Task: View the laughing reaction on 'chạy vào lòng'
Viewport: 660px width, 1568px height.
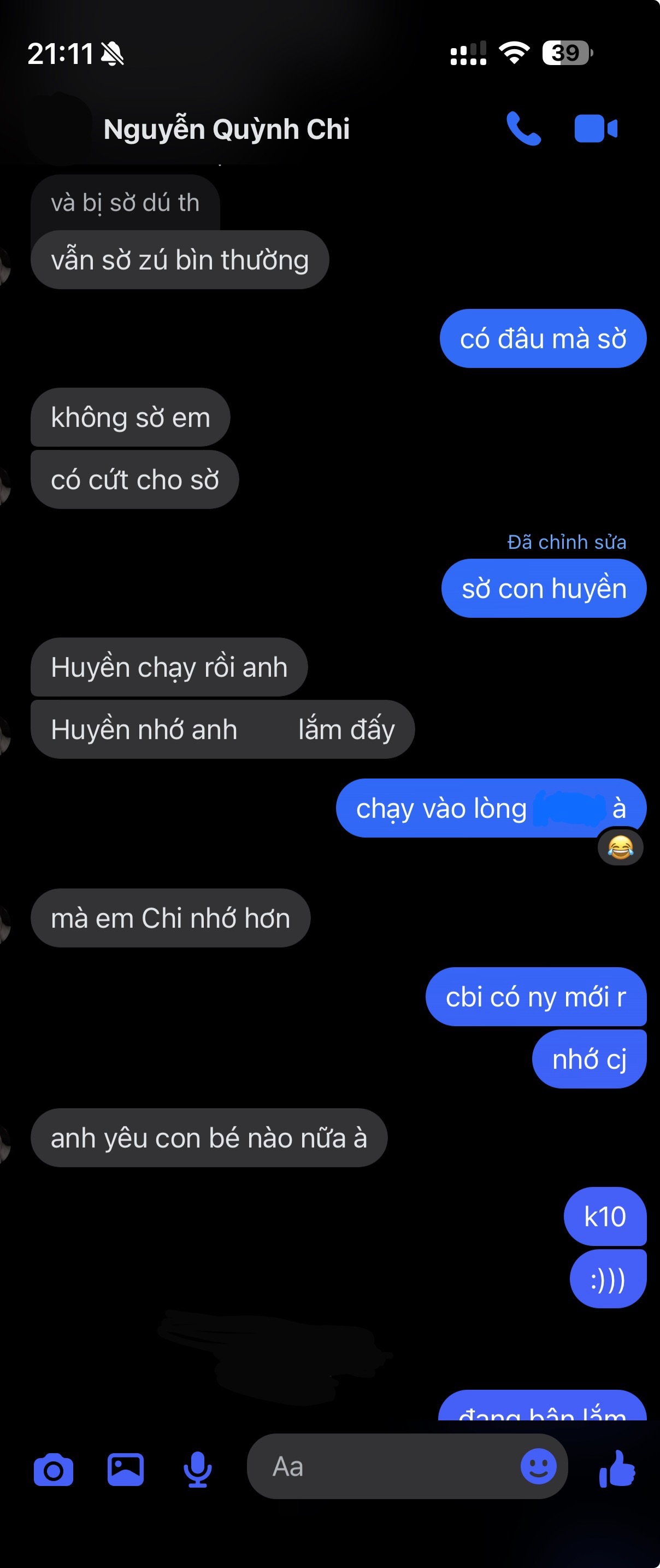Action: point(620,847)
